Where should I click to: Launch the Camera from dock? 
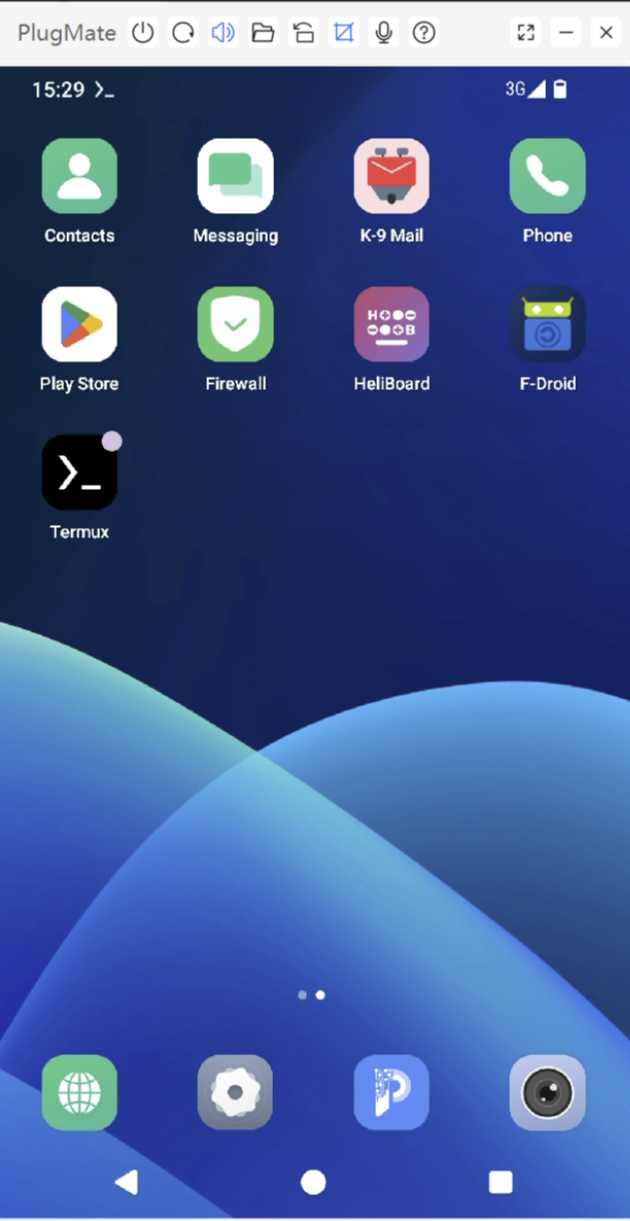(x=547, y=1092)
